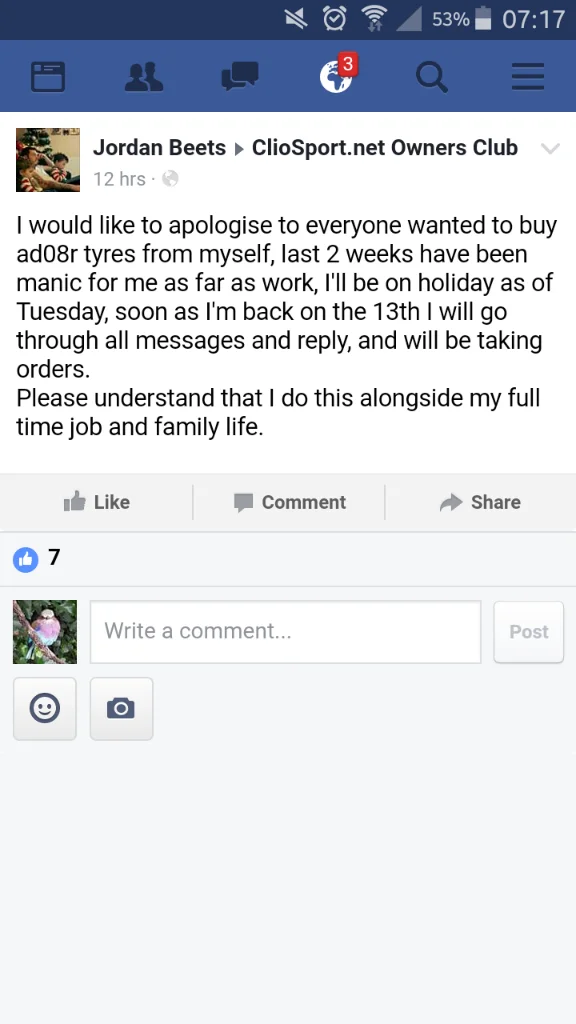Open the messages tab
This screenshot has height=1024, width=576.
[240, 77]
